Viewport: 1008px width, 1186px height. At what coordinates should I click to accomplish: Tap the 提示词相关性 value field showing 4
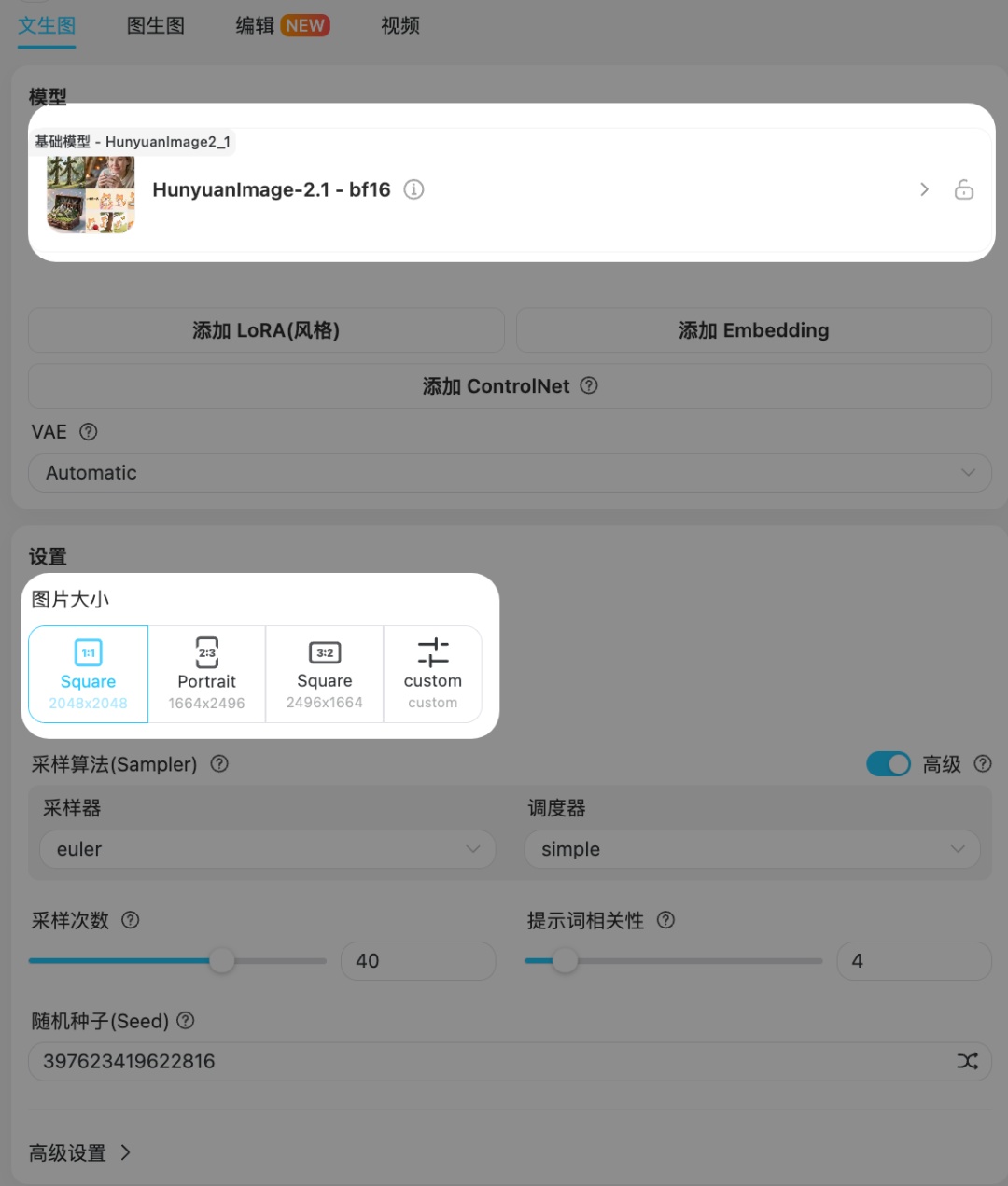tap(913, 961)
